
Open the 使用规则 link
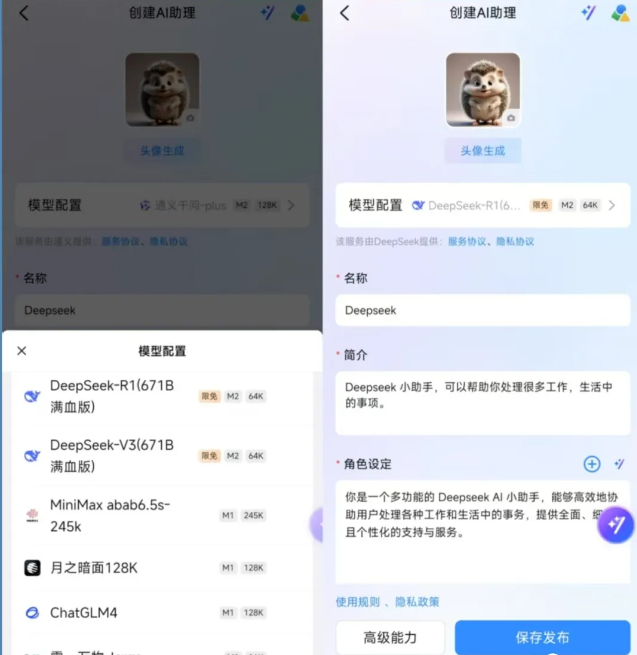pyautogui.click(x=358, y=602)
